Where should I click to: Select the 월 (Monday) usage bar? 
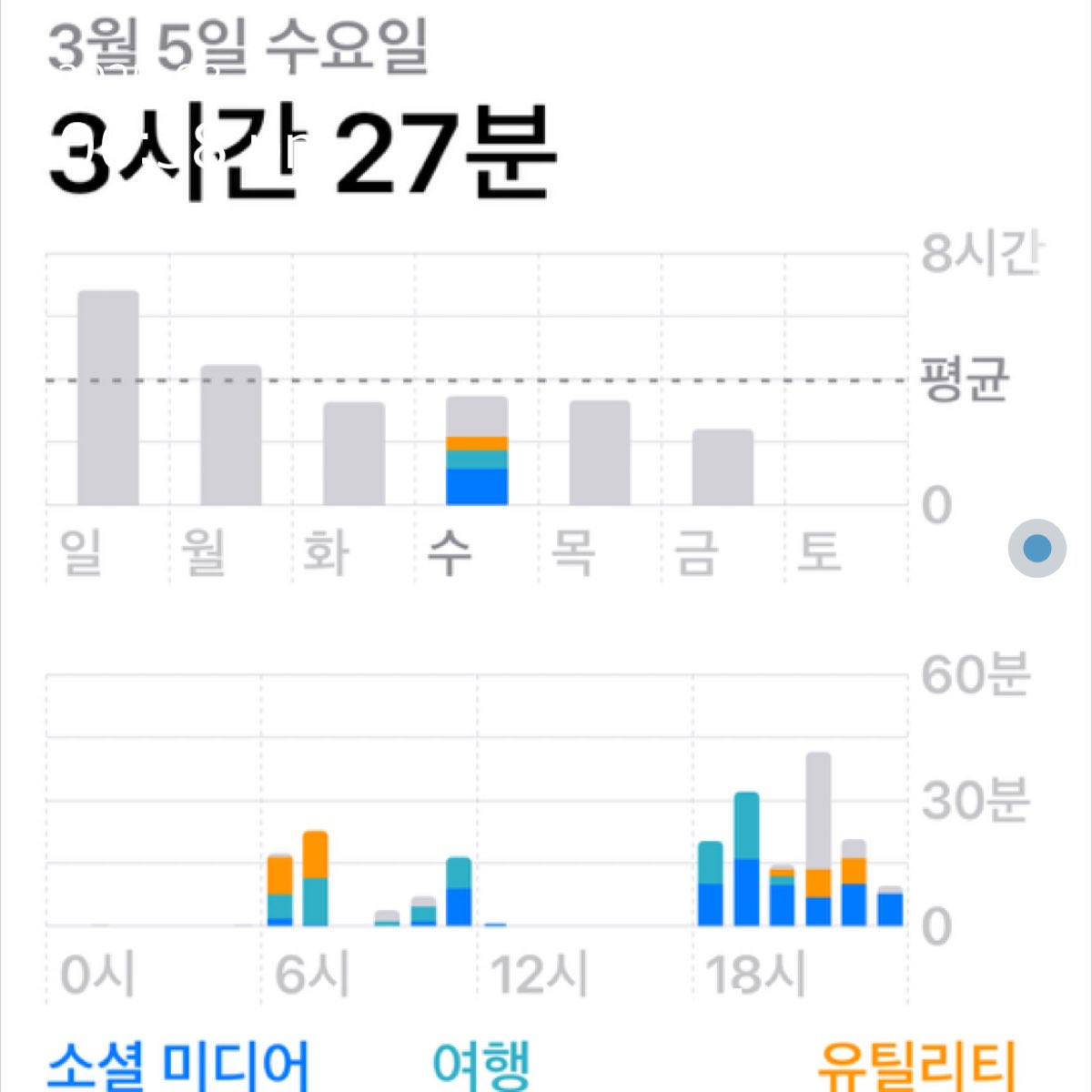(230, 435)
